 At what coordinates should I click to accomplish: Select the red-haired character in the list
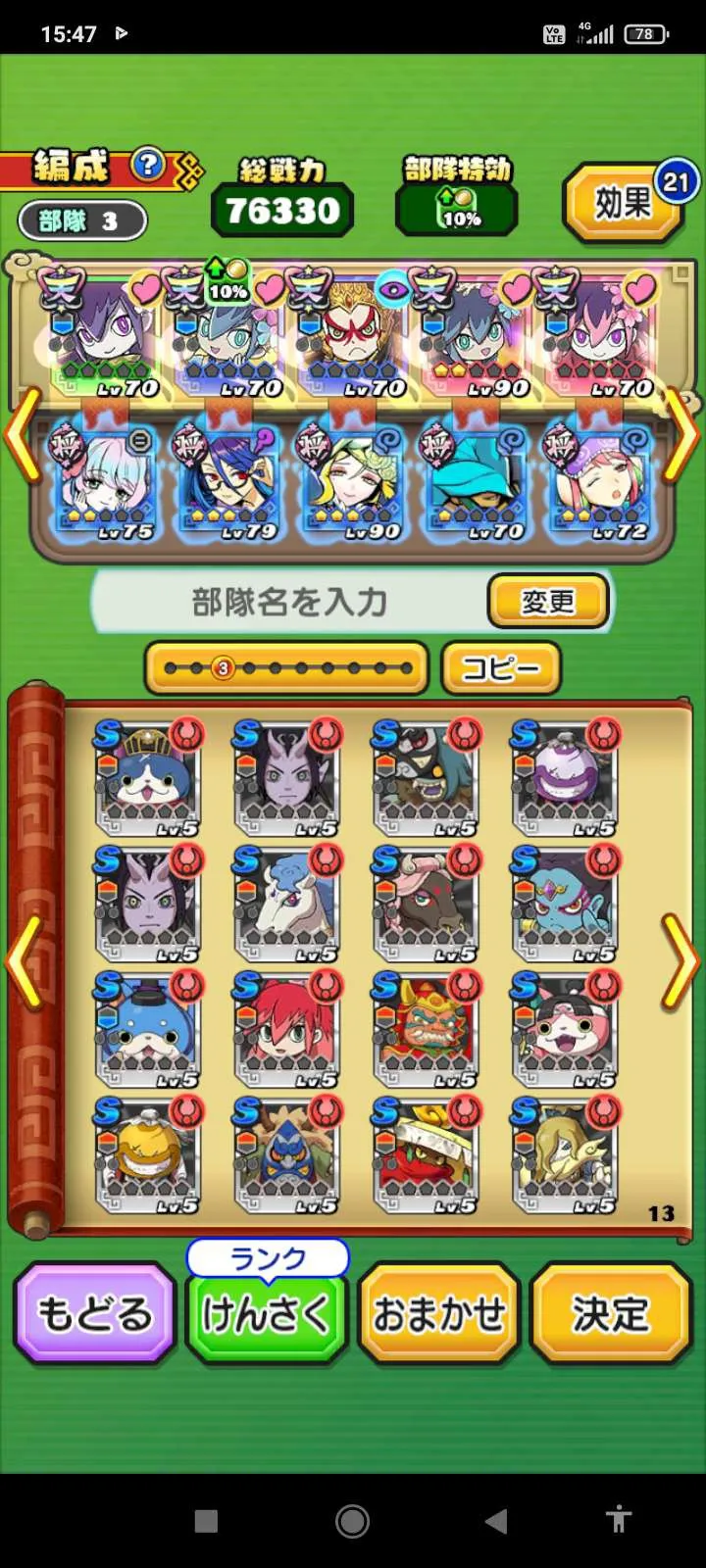coord(286,1029)
